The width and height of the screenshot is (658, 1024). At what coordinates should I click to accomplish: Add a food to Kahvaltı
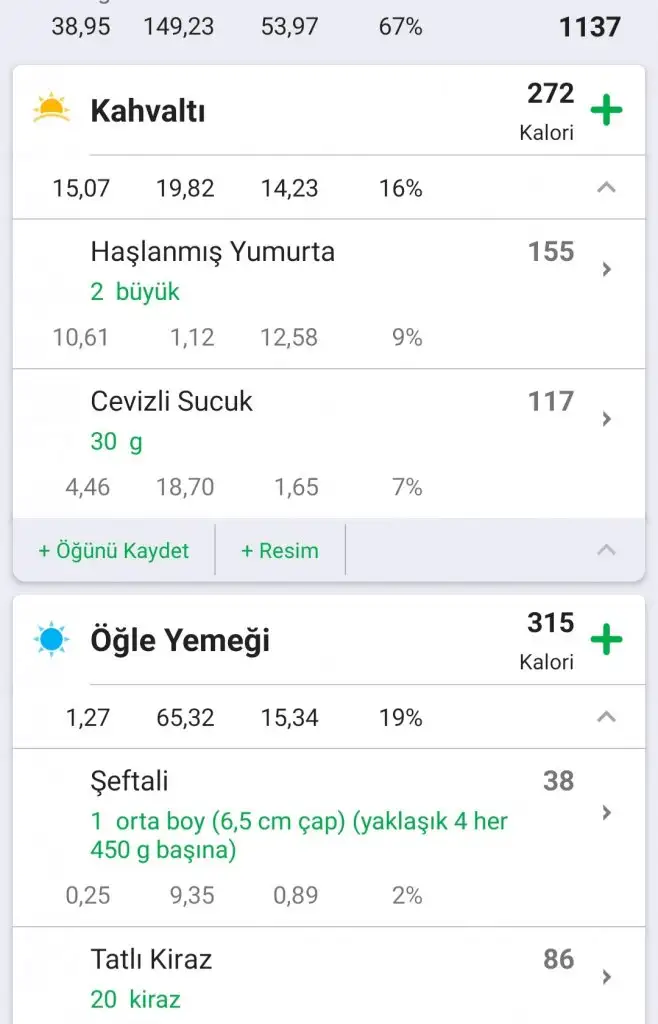[x=606, y=110]
